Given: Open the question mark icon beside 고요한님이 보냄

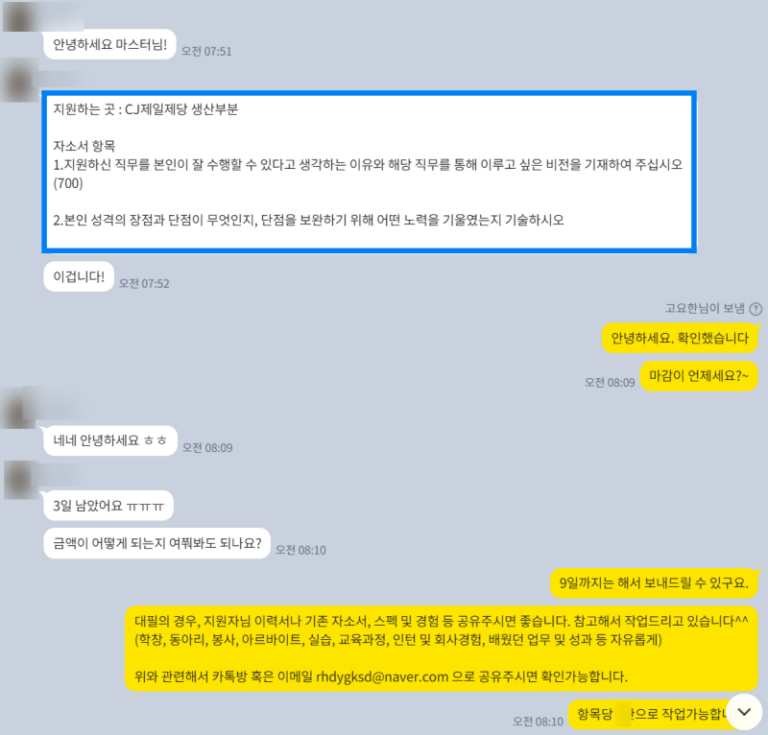Looking at the screenshot, I should [x=756, y=308].
